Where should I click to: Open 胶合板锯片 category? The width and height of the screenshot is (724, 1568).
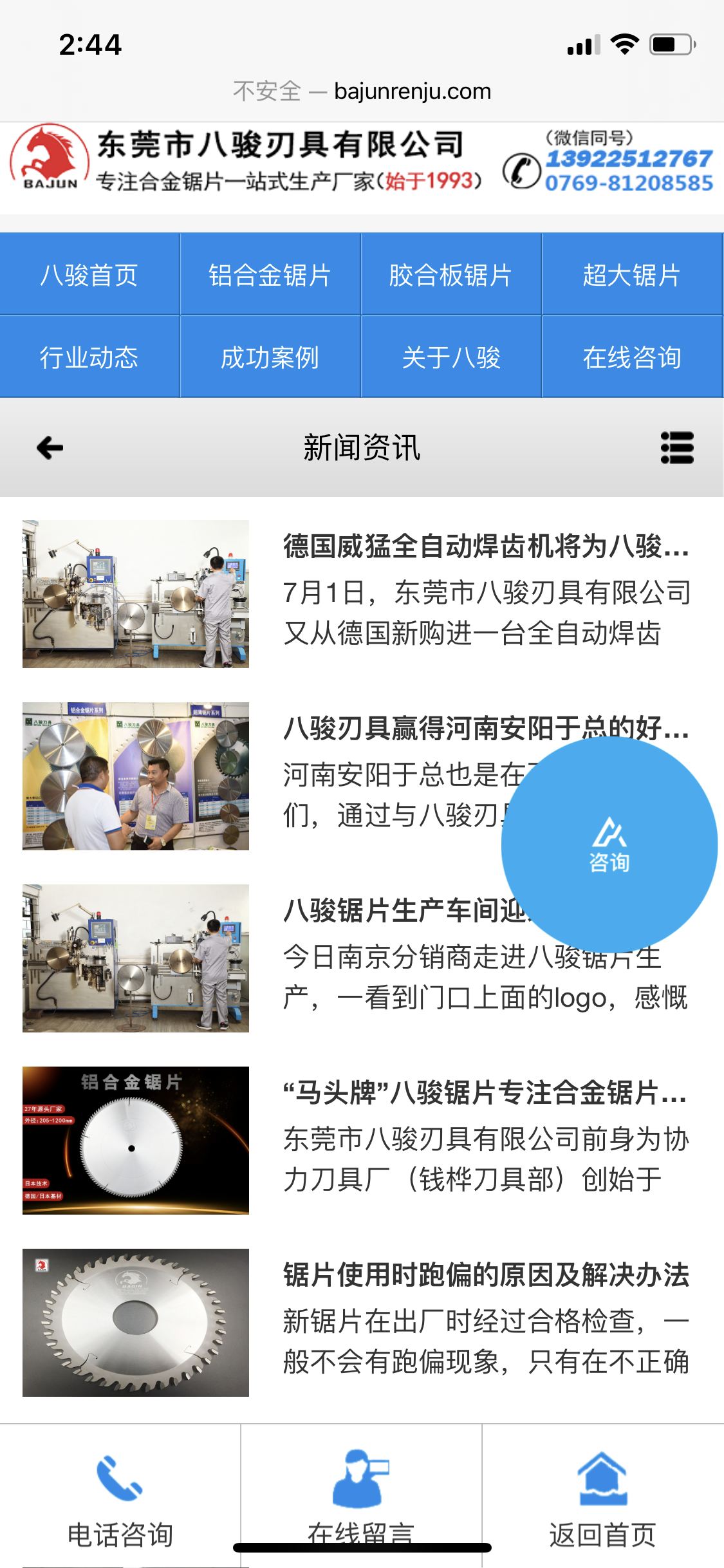coord(450,275)
